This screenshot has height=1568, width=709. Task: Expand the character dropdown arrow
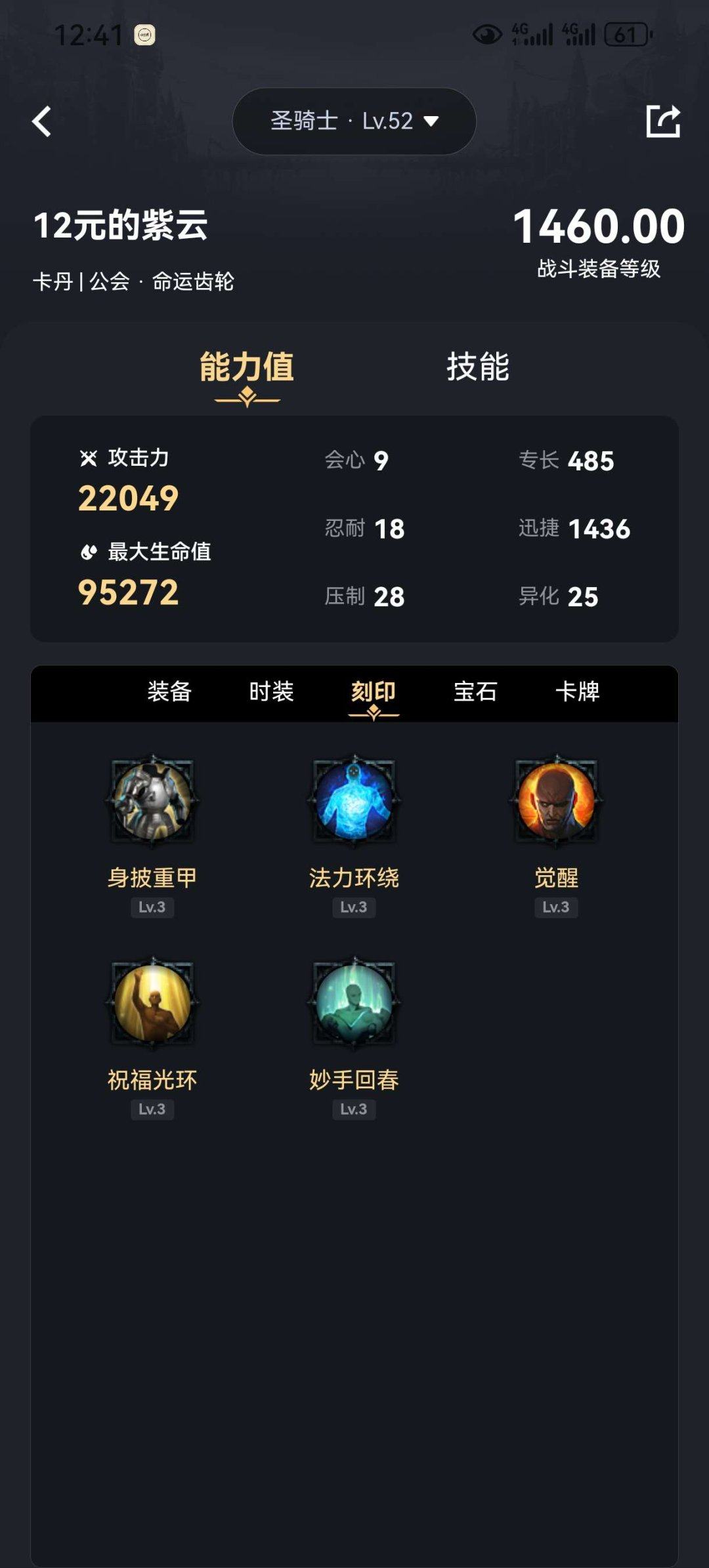click(x=431, y=121)
